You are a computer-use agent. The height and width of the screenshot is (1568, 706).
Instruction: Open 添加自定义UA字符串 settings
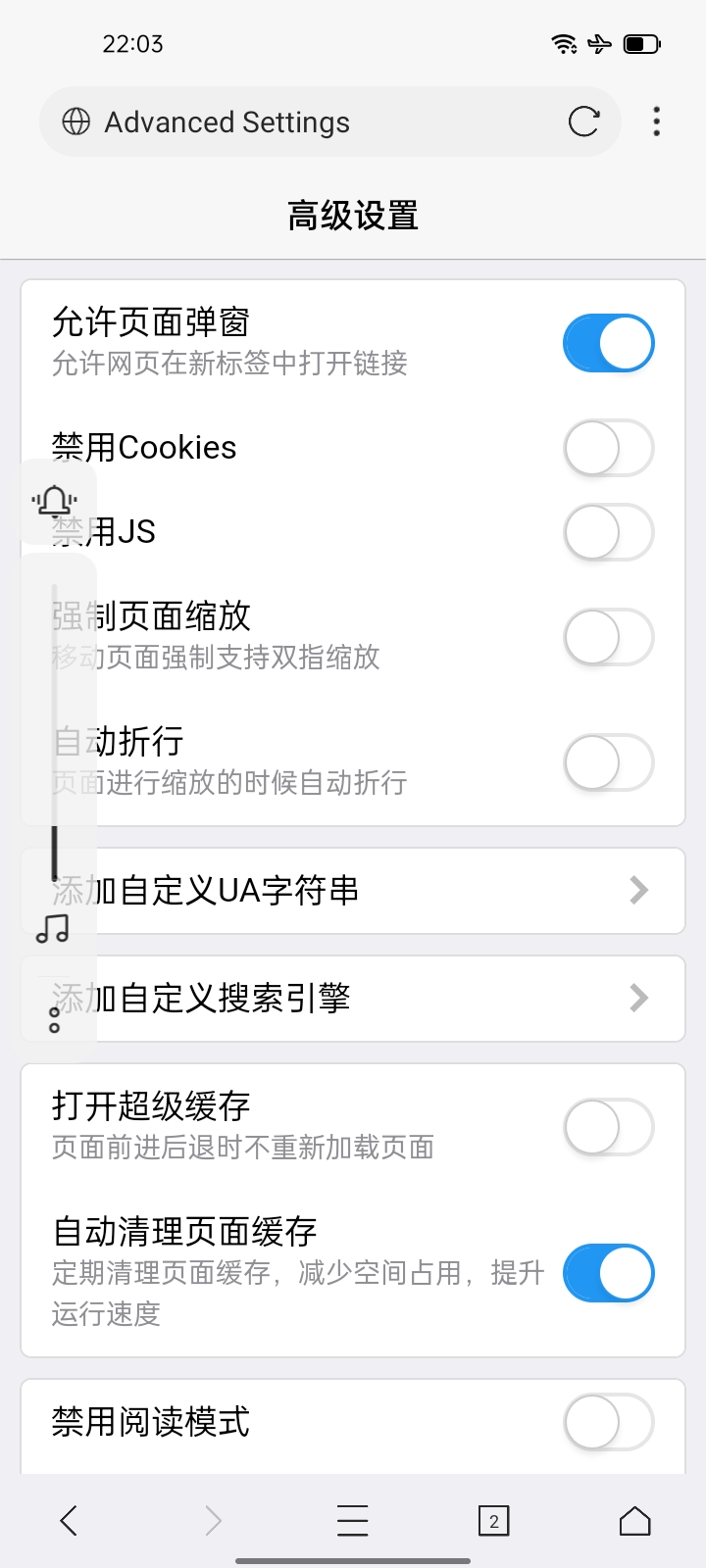coord(392,891)
